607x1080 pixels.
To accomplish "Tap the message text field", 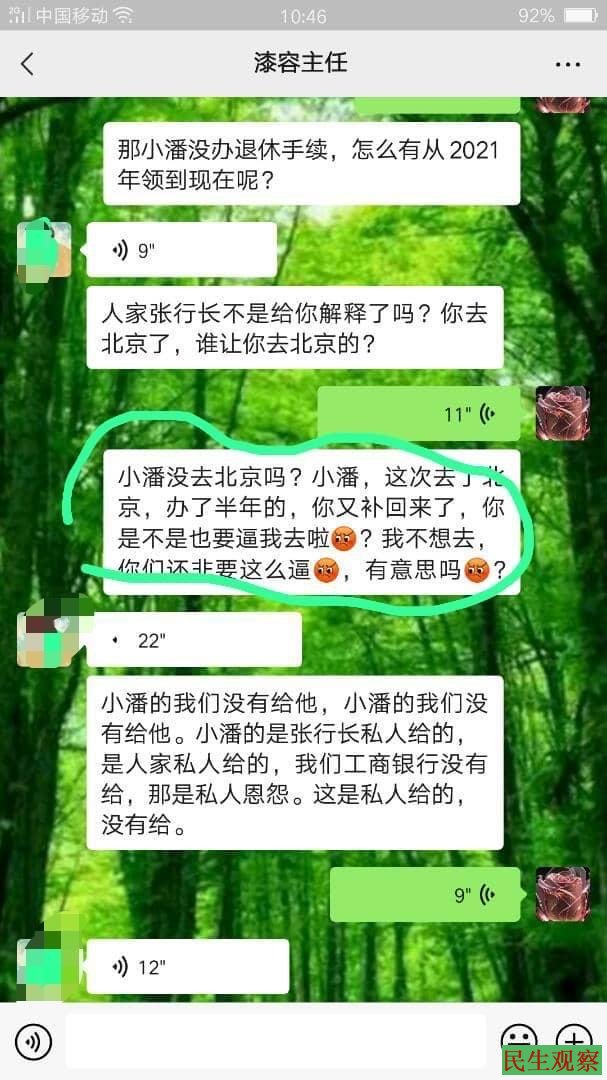I will pyautogui.click(x=275, y=1041).
